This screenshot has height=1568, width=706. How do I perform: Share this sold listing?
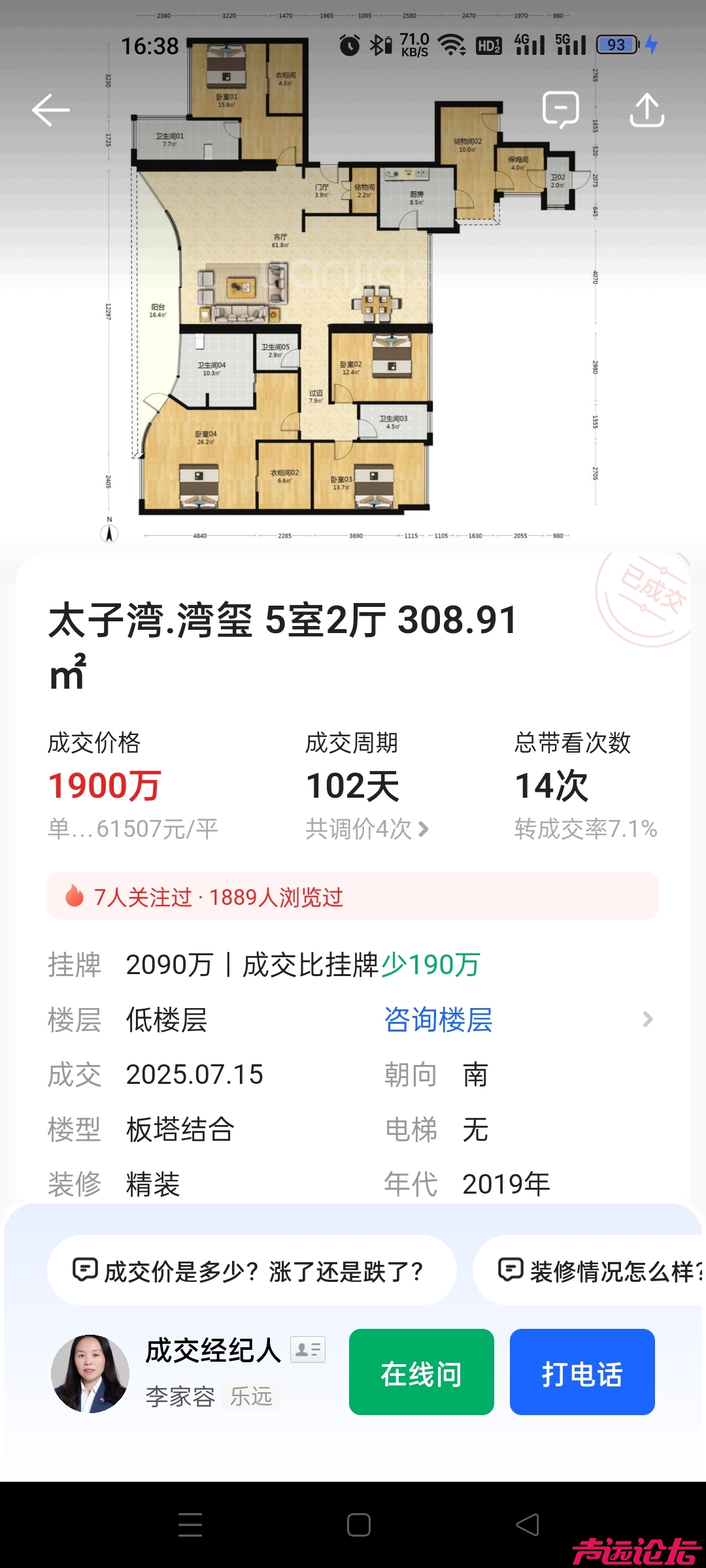(647, 110)
